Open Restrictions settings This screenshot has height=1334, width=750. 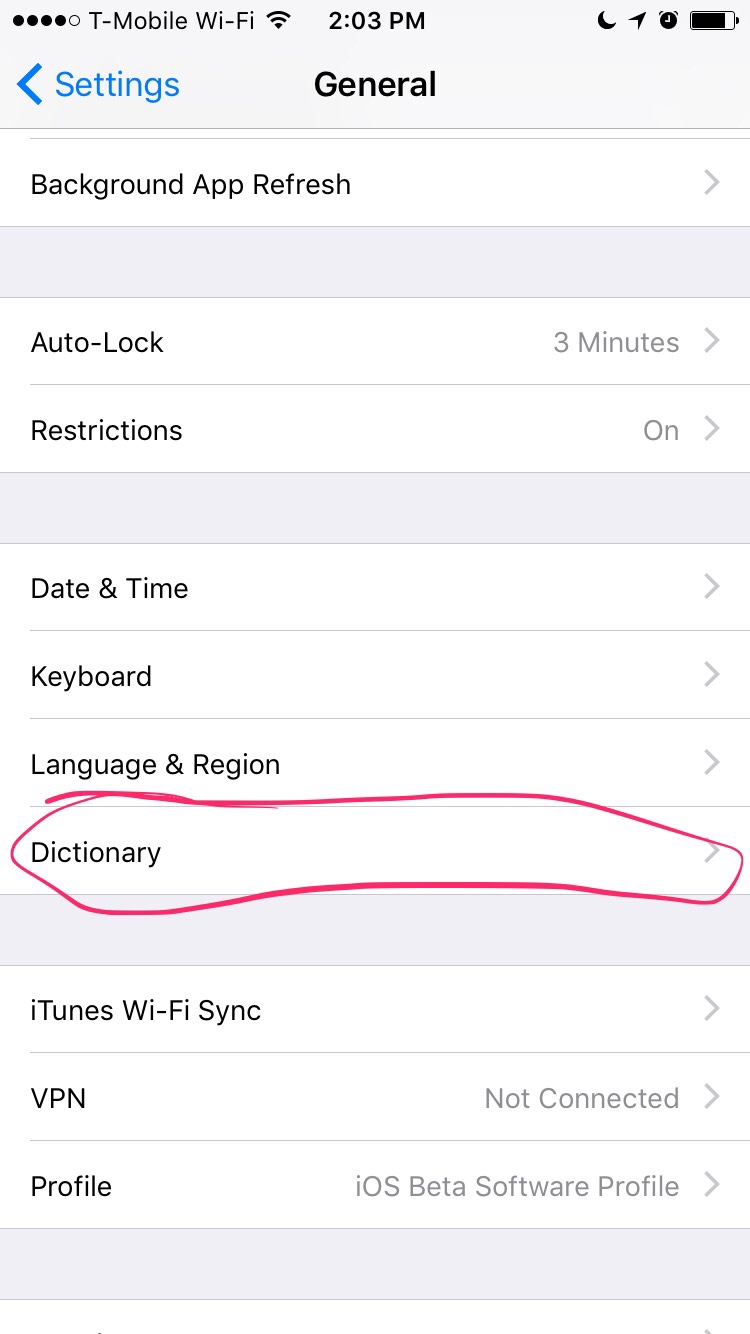(375, 430)
